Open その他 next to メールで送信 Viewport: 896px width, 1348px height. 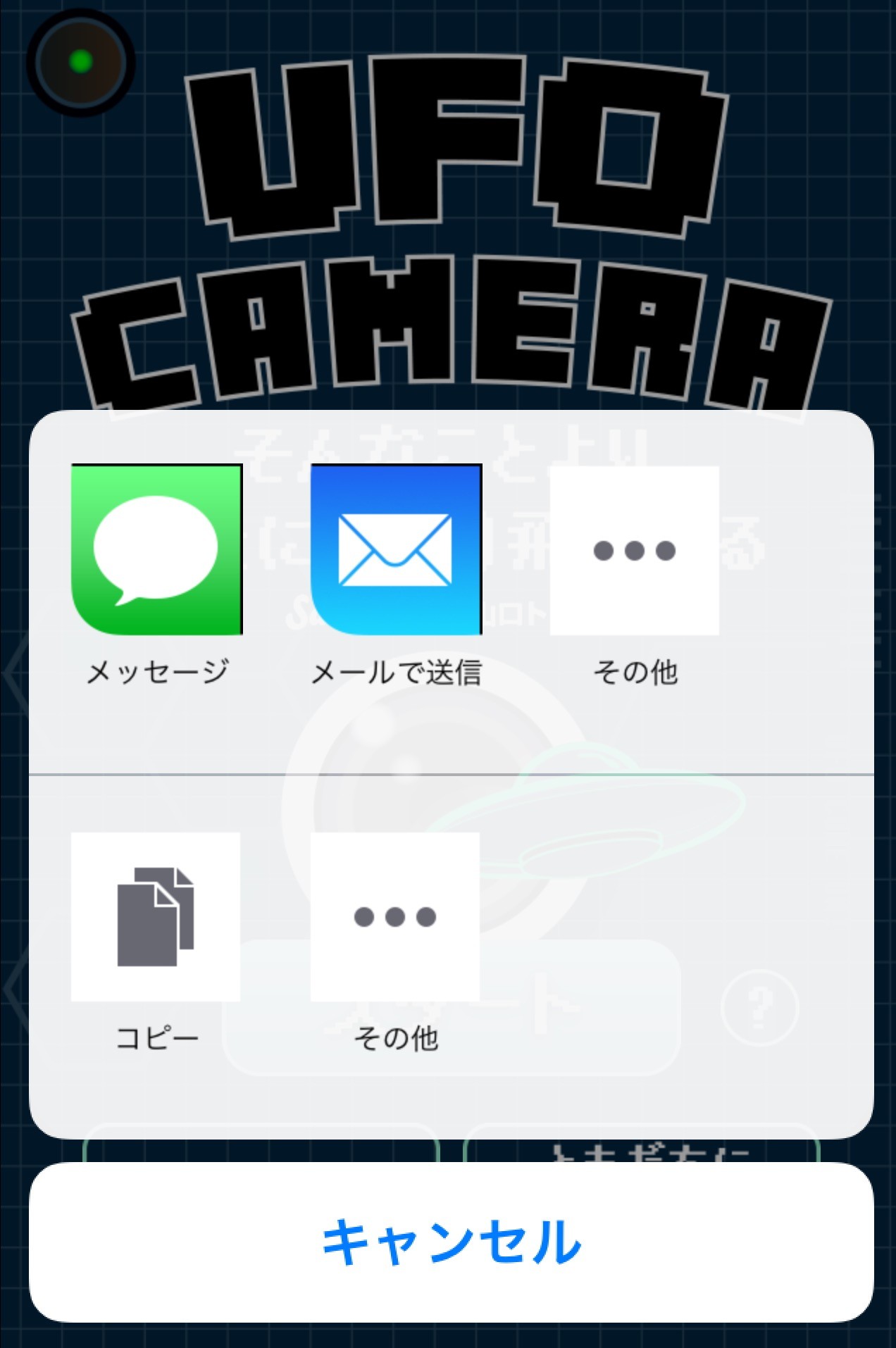pyautogui.click(x=634, y=550)
